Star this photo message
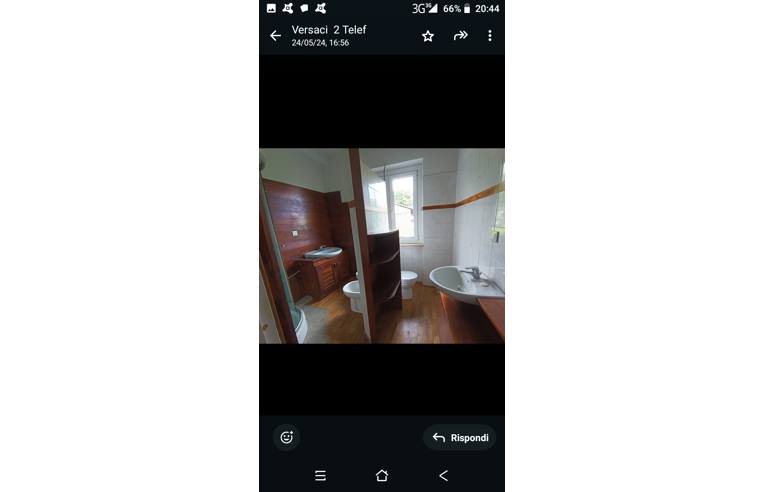The height and width of the screenshot is (492, 764). [x=428, y=36]
